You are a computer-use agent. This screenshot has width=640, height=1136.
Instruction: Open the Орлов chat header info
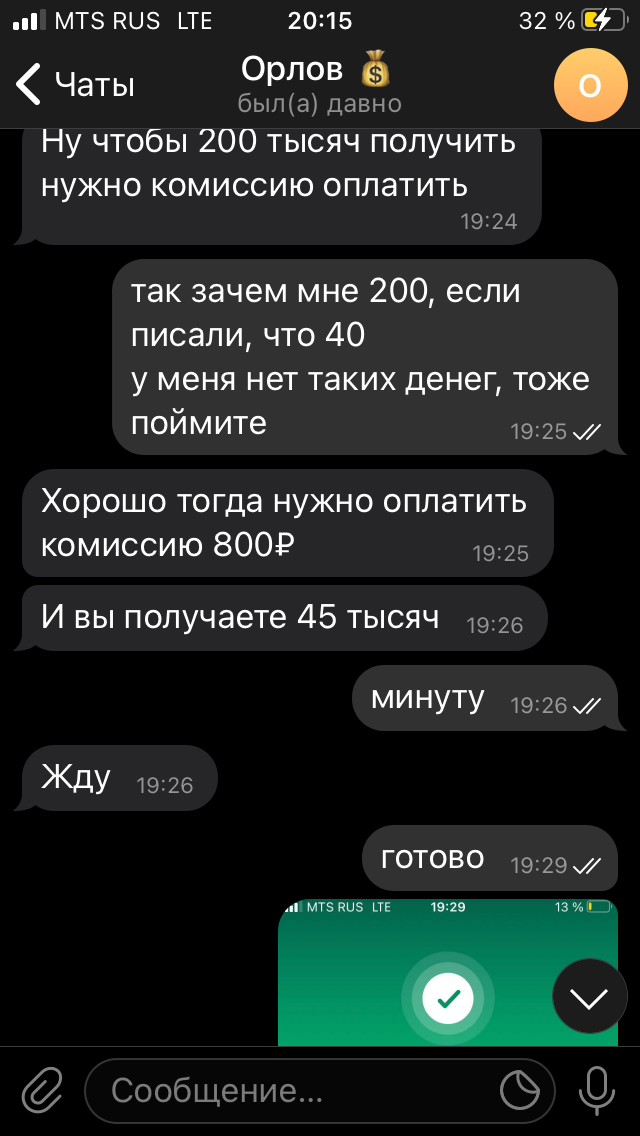tap(320, 85)
